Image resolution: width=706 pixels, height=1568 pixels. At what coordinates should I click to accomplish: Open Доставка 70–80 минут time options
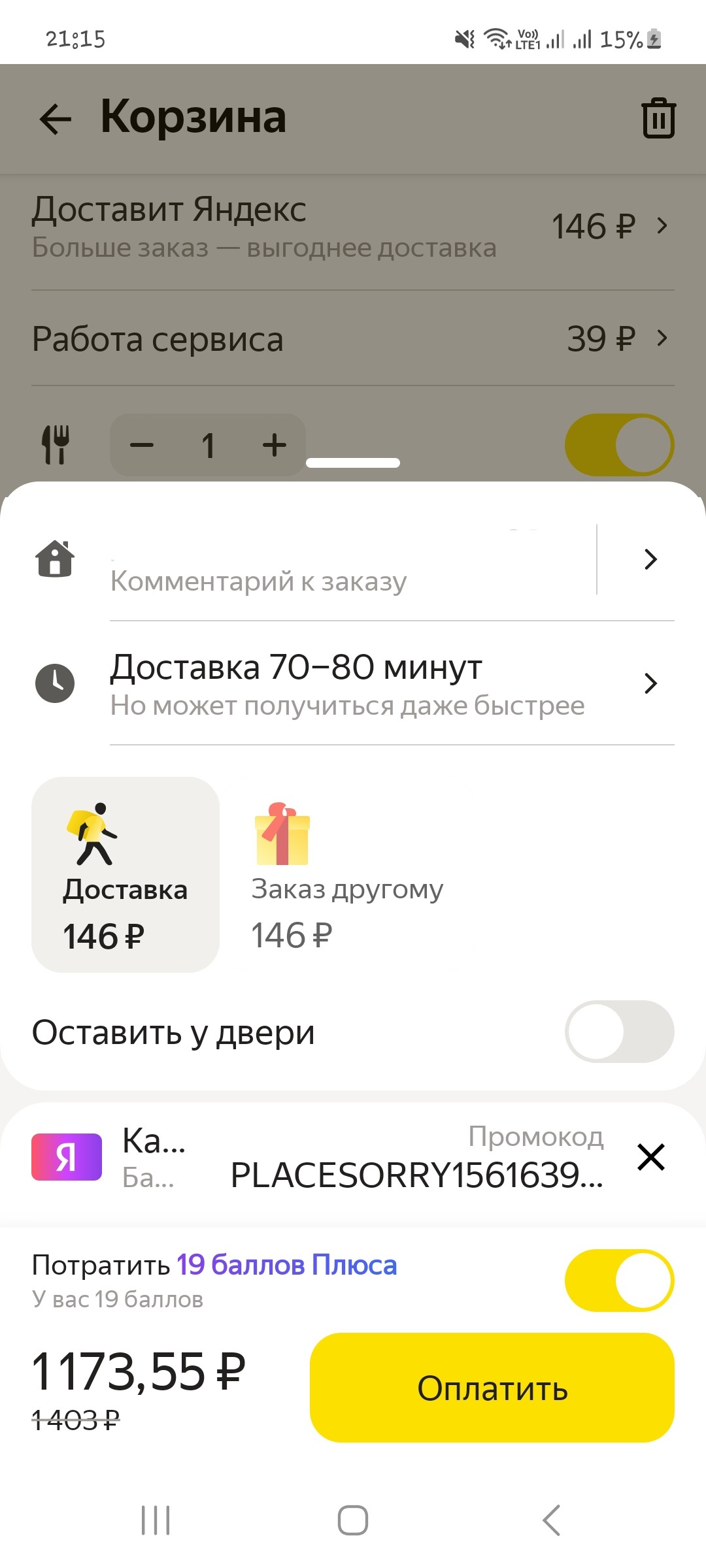click(x=391, y=683)
